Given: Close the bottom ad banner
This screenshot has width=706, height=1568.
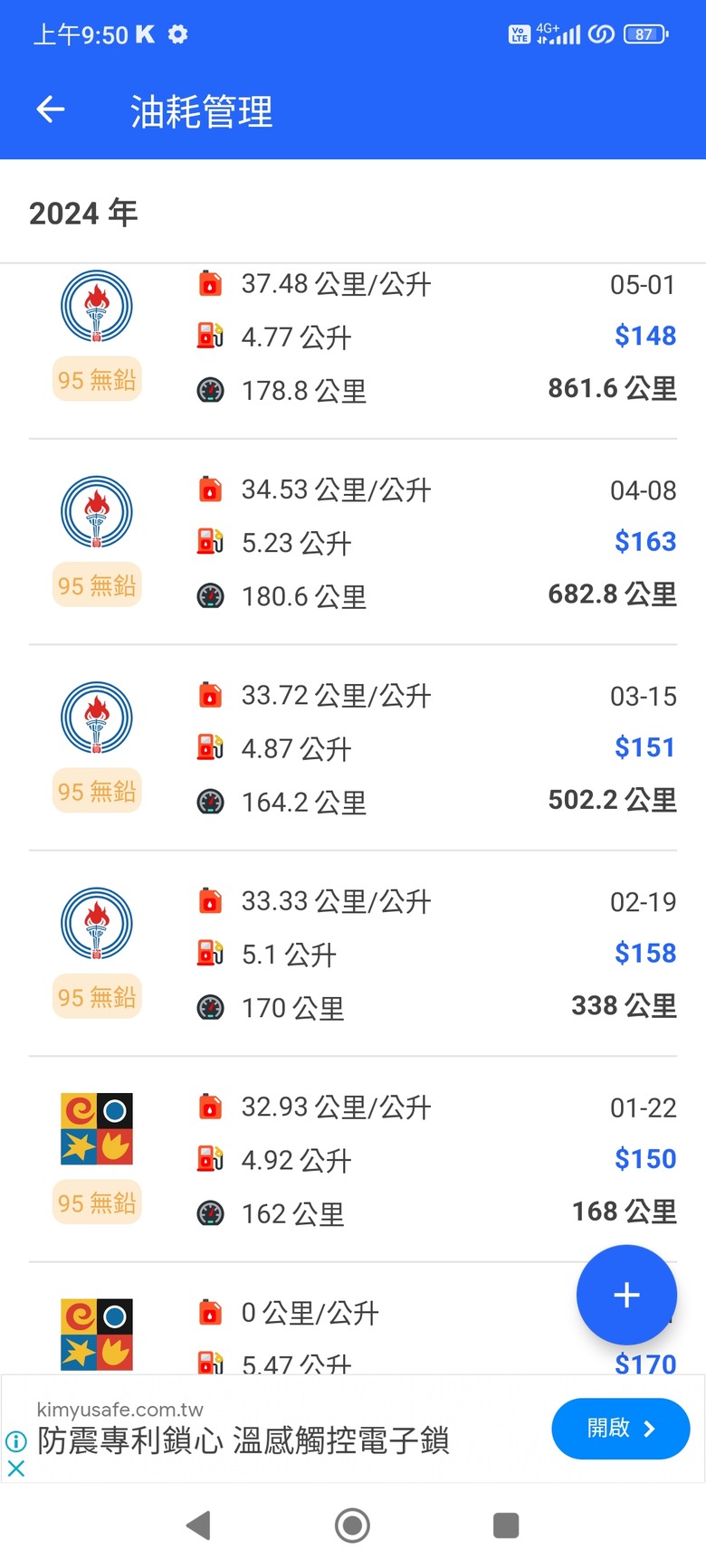Looking at the screenshot, I should pos(15,1468).
